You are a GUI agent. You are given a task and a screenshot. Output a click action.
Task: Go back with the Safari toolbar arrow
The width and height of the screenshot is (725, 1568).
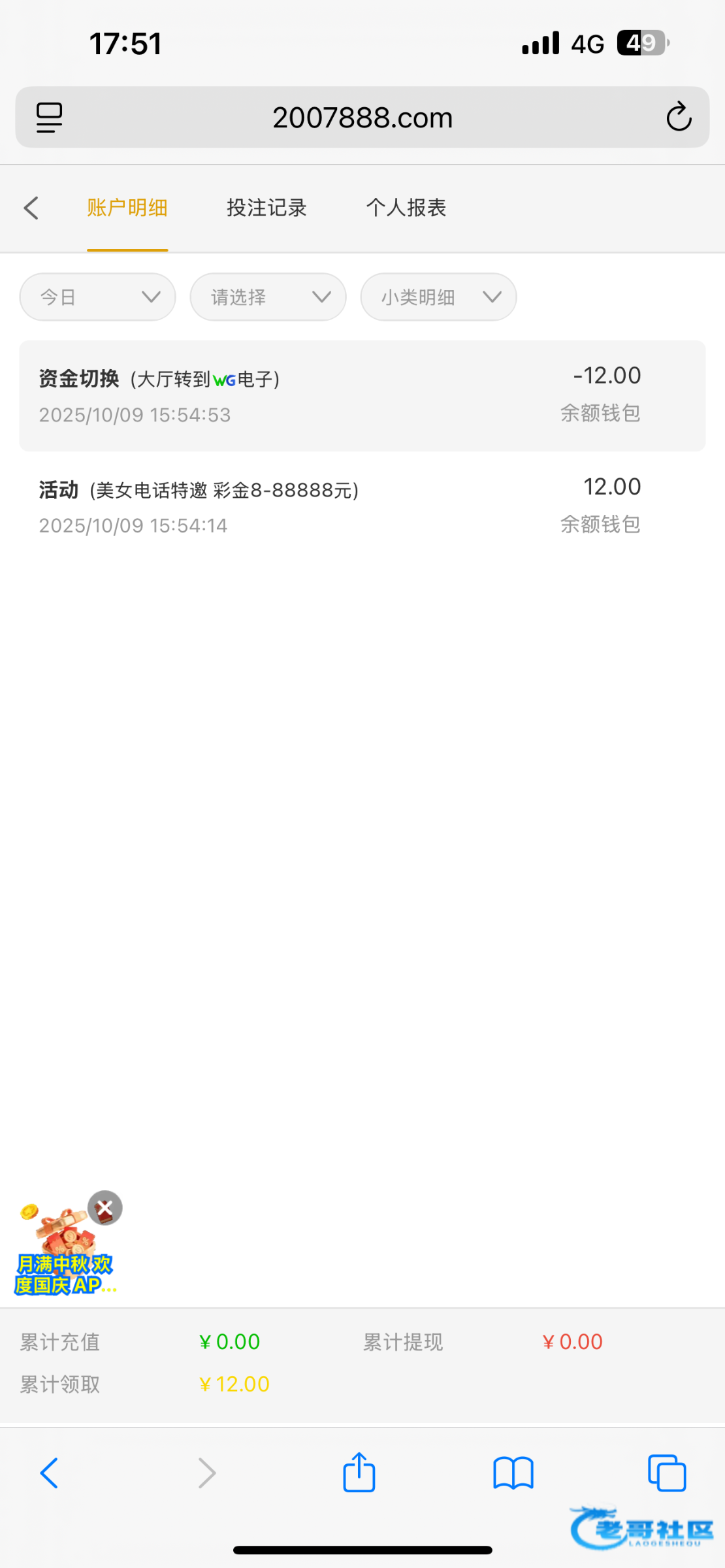click(x=49, y=1473)
